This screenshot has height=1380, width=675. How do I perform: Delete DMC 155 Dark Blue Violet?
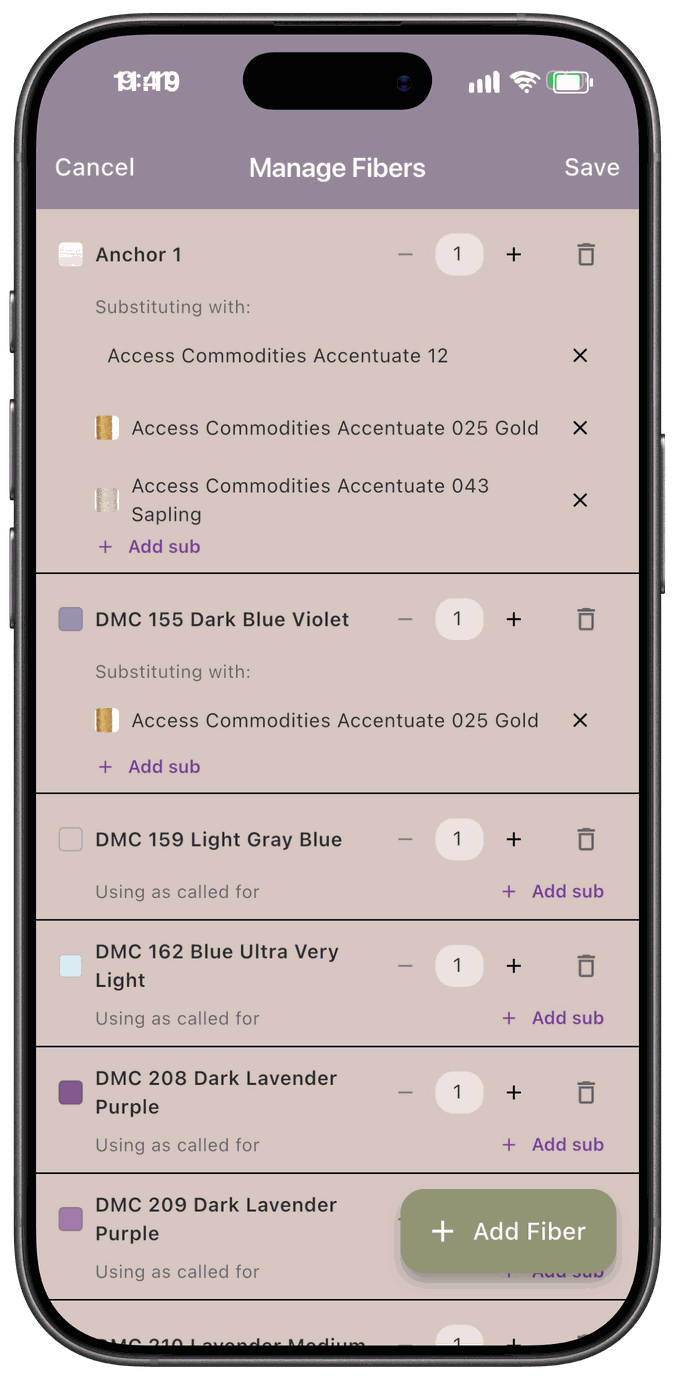[586, 620]
